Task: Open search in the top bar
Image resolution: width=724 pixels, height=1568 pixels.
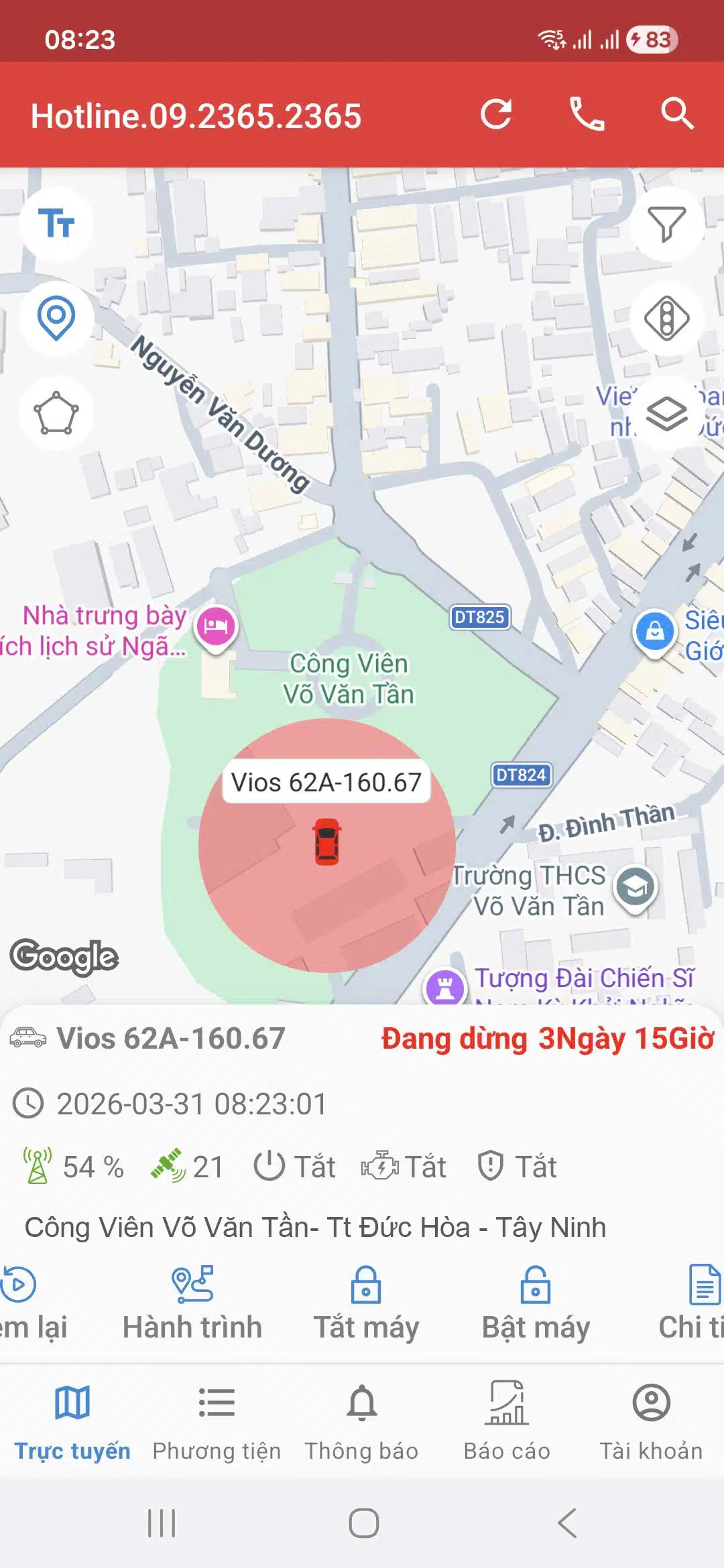Action: 676,115
